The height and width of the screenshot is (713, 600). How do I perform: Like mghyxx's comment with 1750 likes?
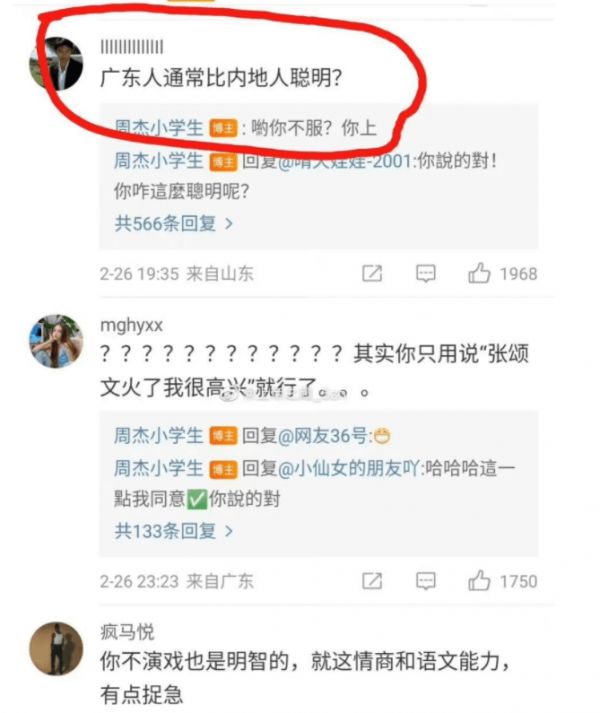tap(481, 581)
